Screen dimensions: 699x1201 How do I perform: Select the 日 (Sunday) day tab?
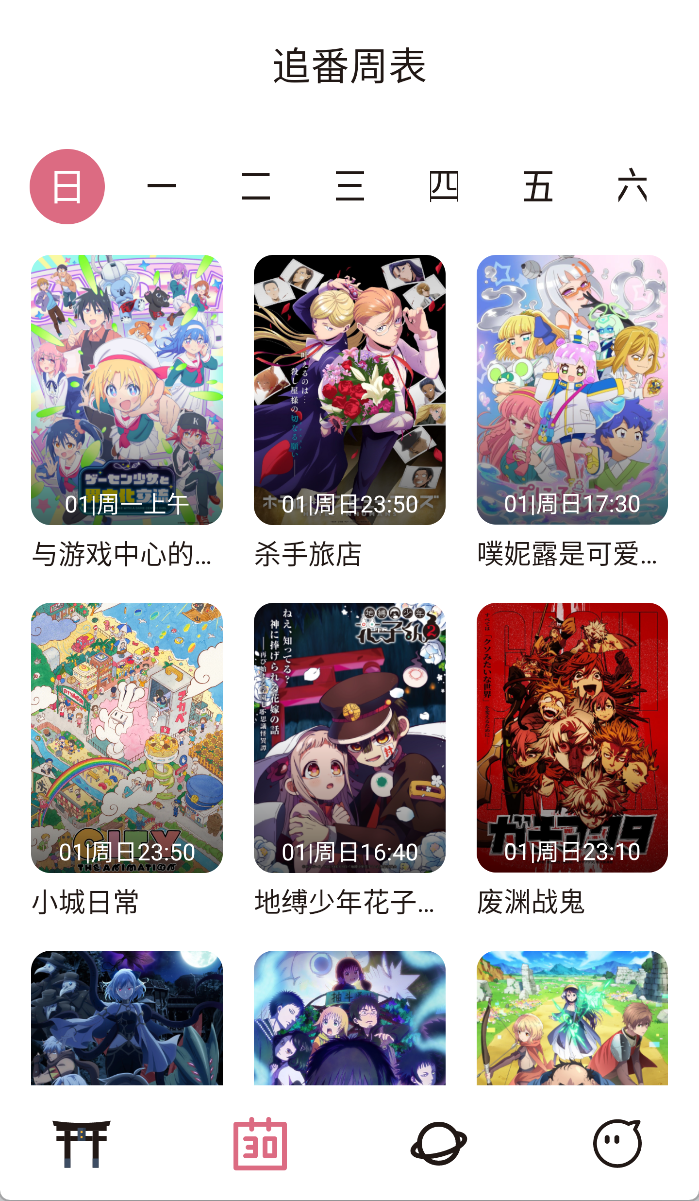[67, 186]
